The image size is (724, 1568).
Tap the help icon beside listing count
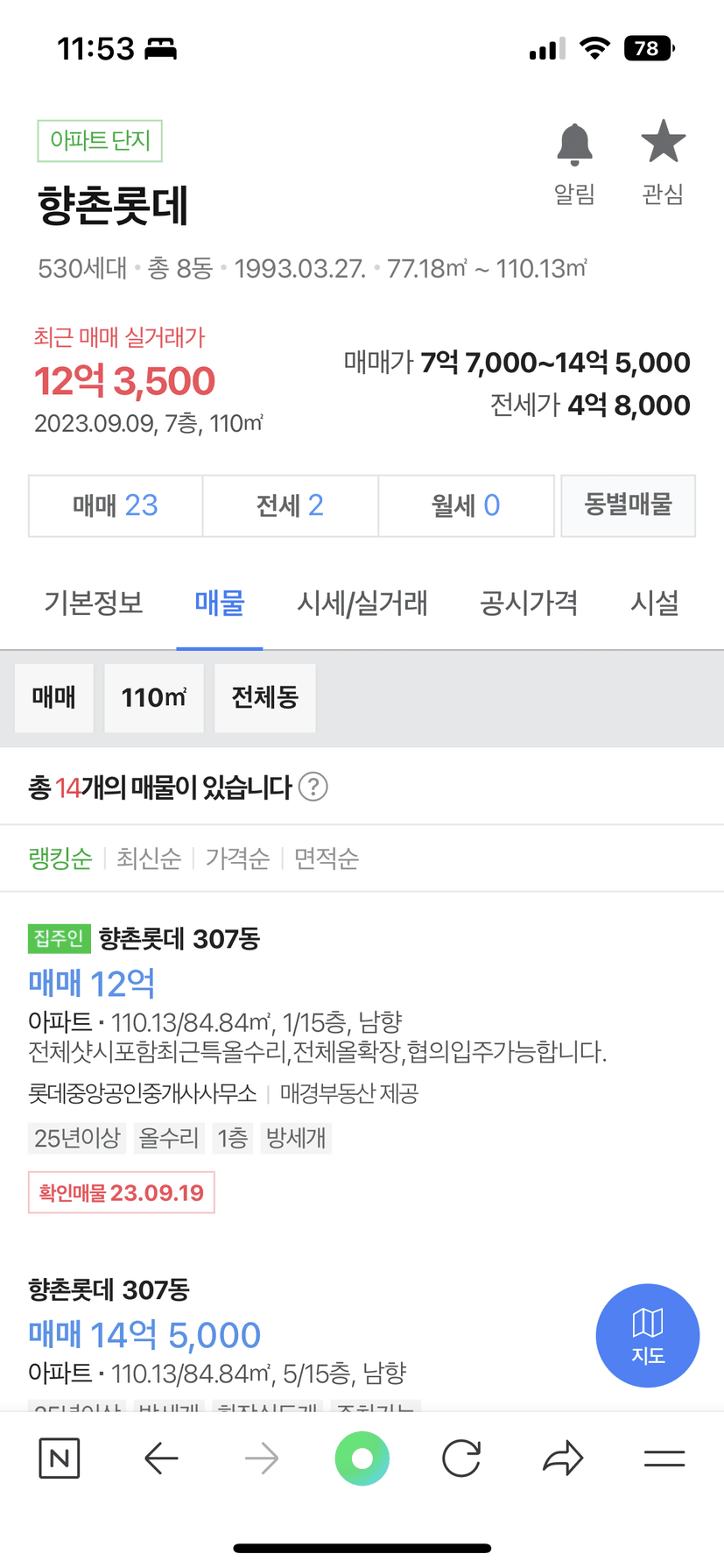313,787
